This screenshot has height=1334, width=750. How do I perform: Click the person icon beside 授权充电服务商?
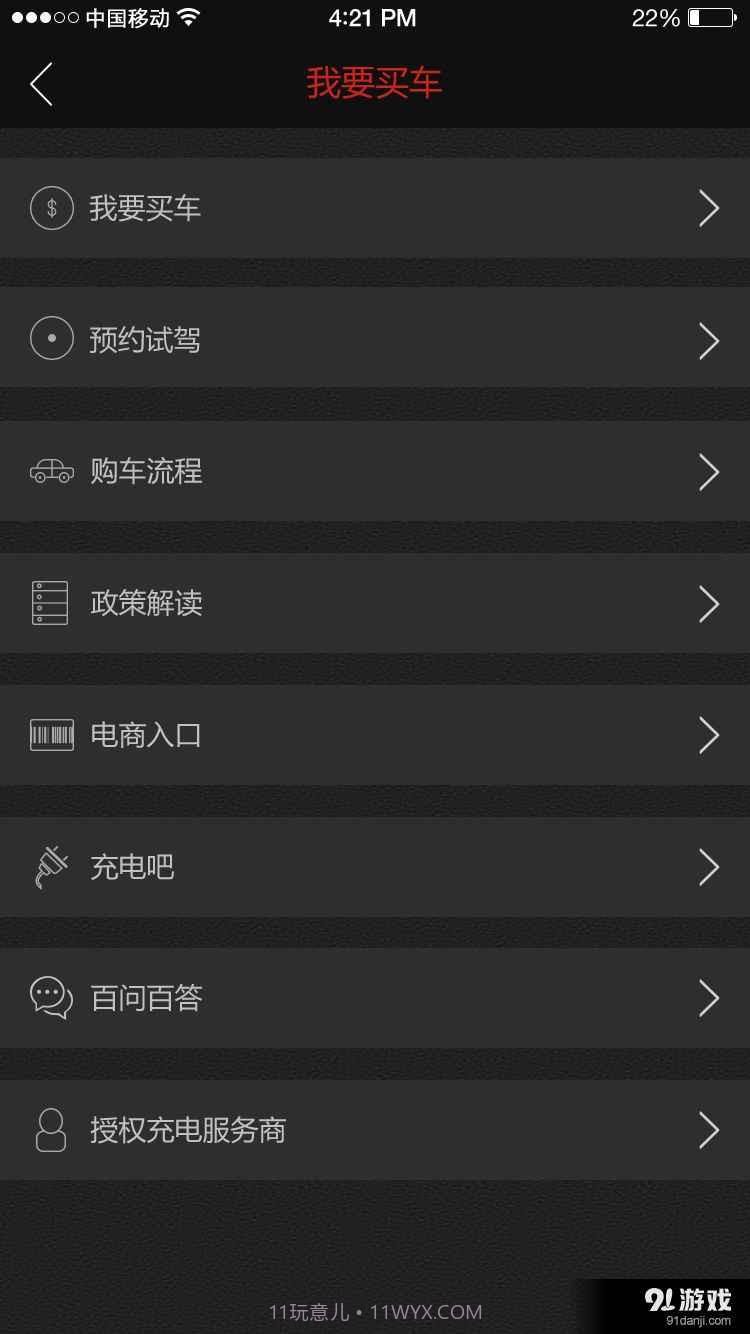coord(52,1130)
